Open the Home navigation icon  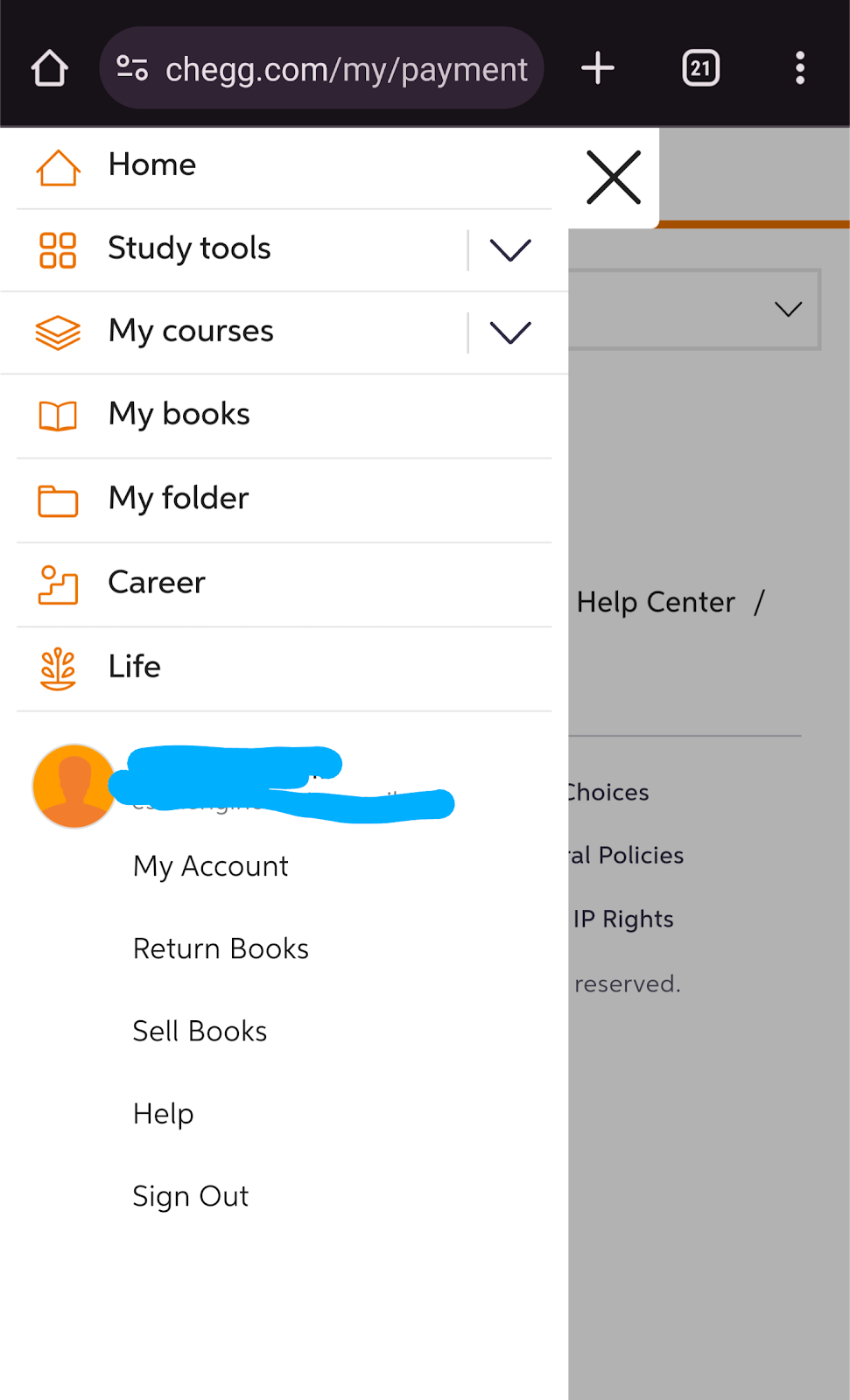click(57, 168)
